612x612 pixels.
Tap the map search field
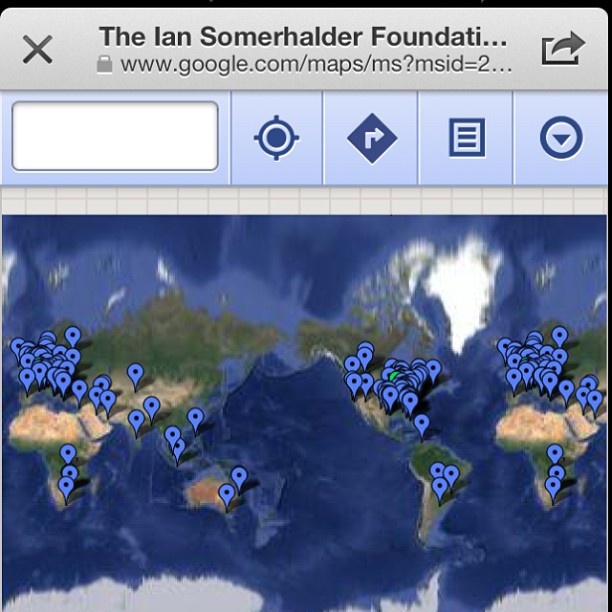114,136
